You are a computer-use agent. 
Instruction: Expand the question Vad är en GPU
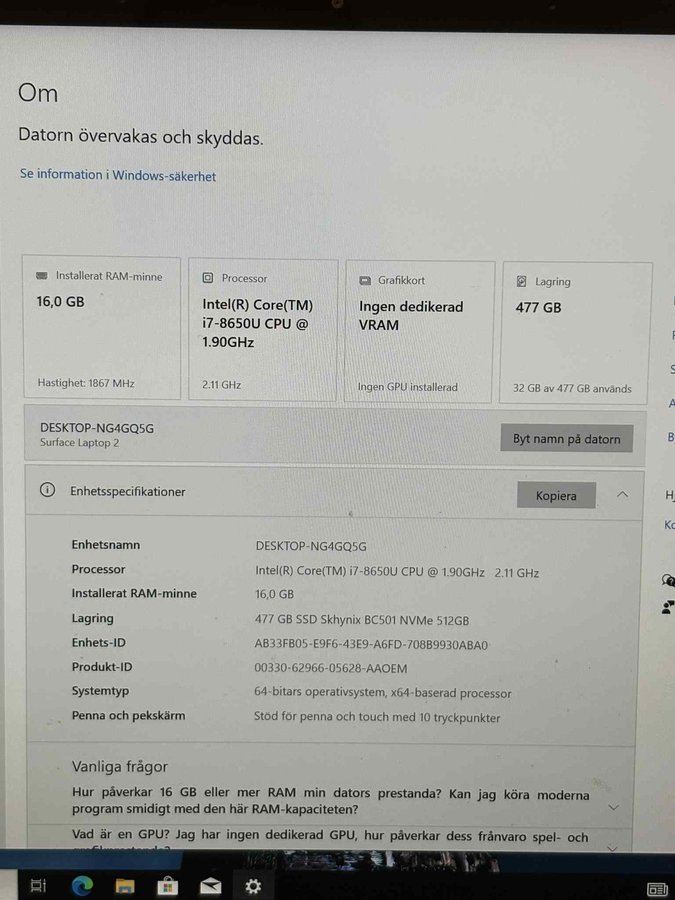pos(613,846)
